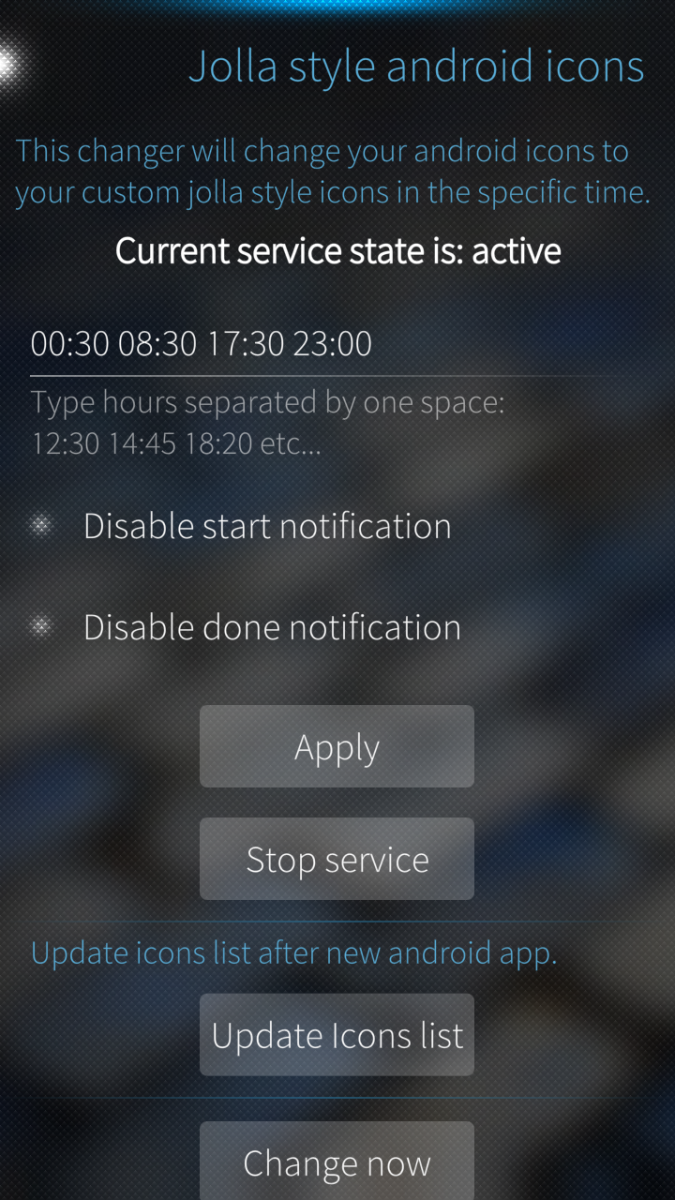Stop the running service

[337, 859]
